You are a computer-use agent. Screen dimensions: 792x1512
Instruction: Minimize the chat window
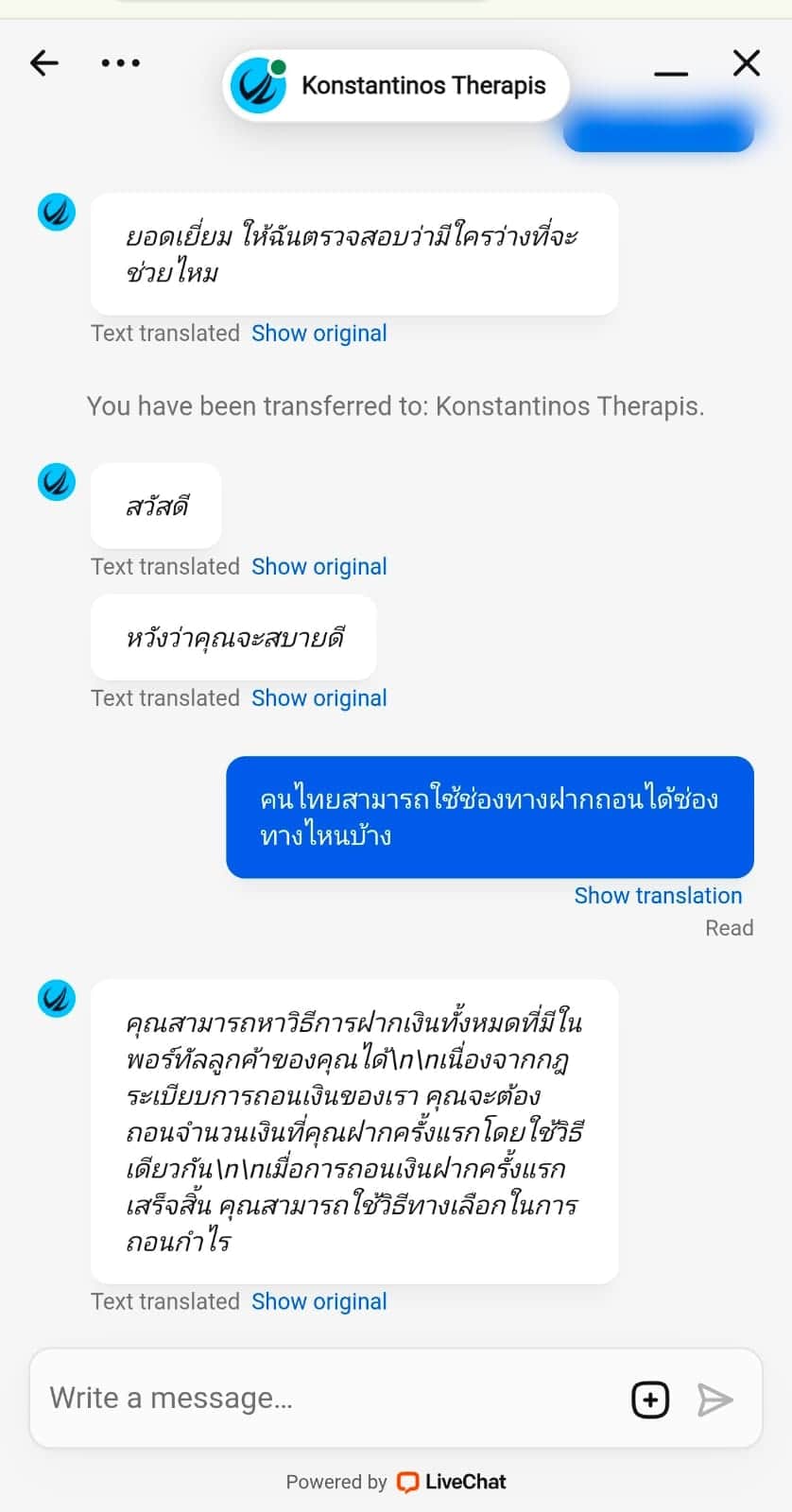(671, 74)
